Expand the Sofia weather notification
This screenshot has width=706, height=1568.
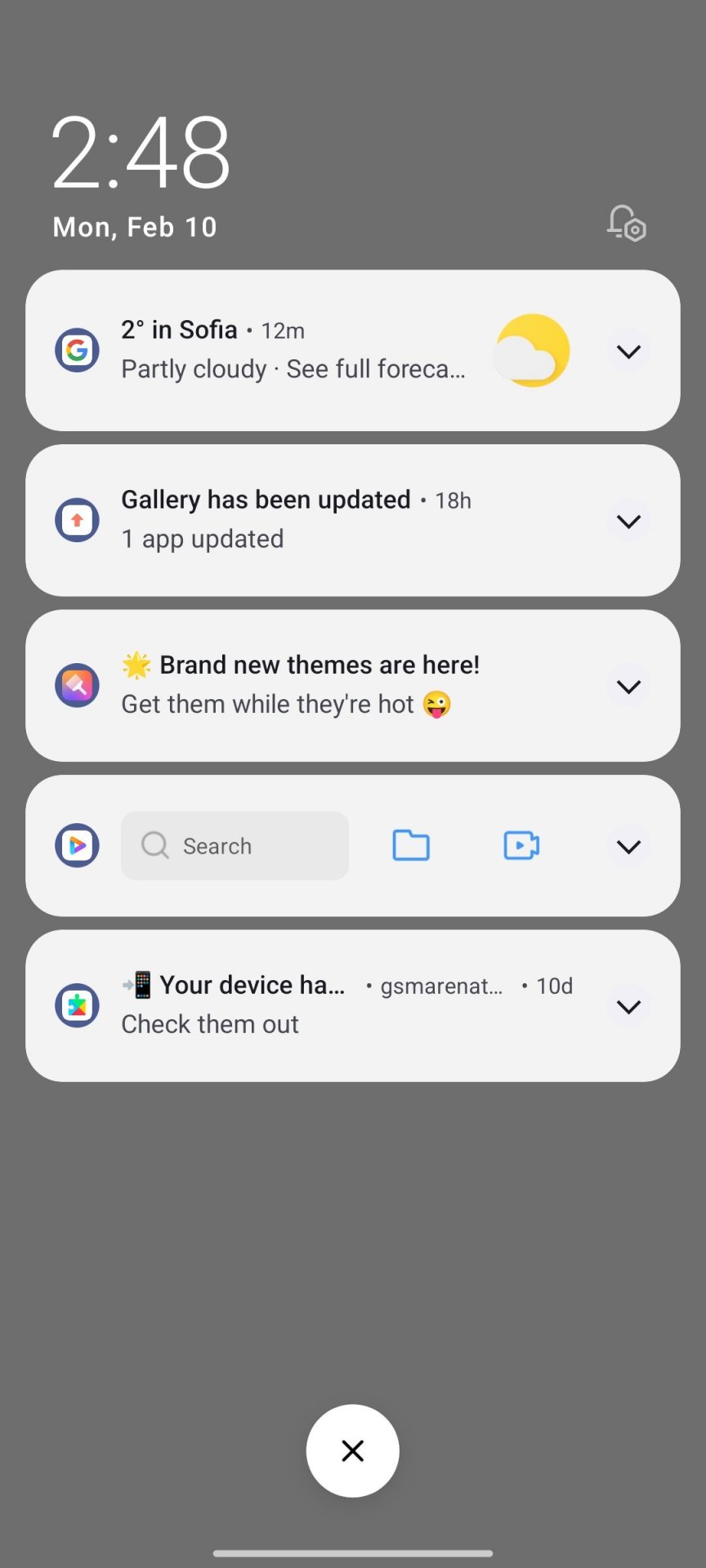pos(628,351)
